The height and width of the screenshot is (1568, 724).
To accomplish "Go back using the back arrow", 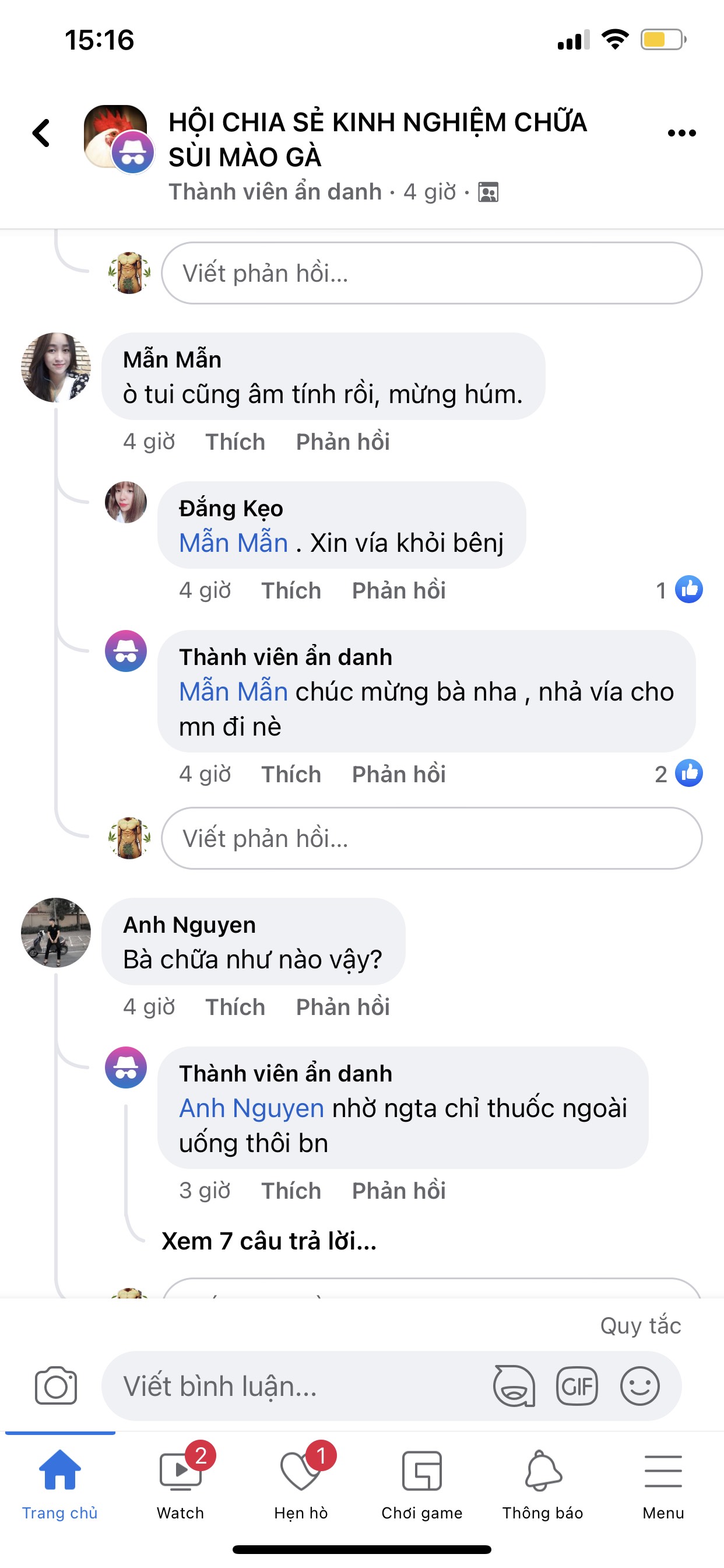I will [41, 132].
